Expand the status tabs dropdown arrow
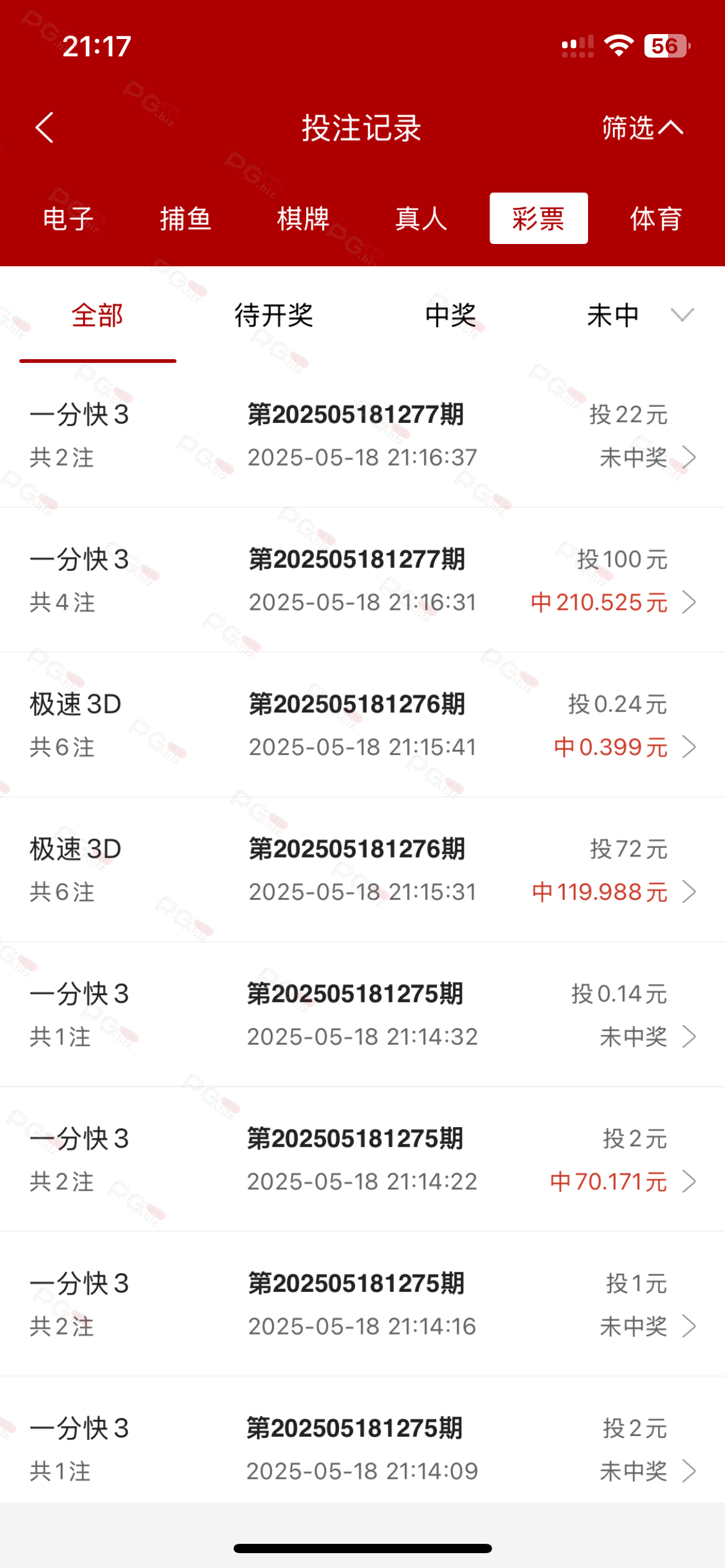The width and height of the screenshot is (725, 1568). pyautogui.click(x=682, y=315)
